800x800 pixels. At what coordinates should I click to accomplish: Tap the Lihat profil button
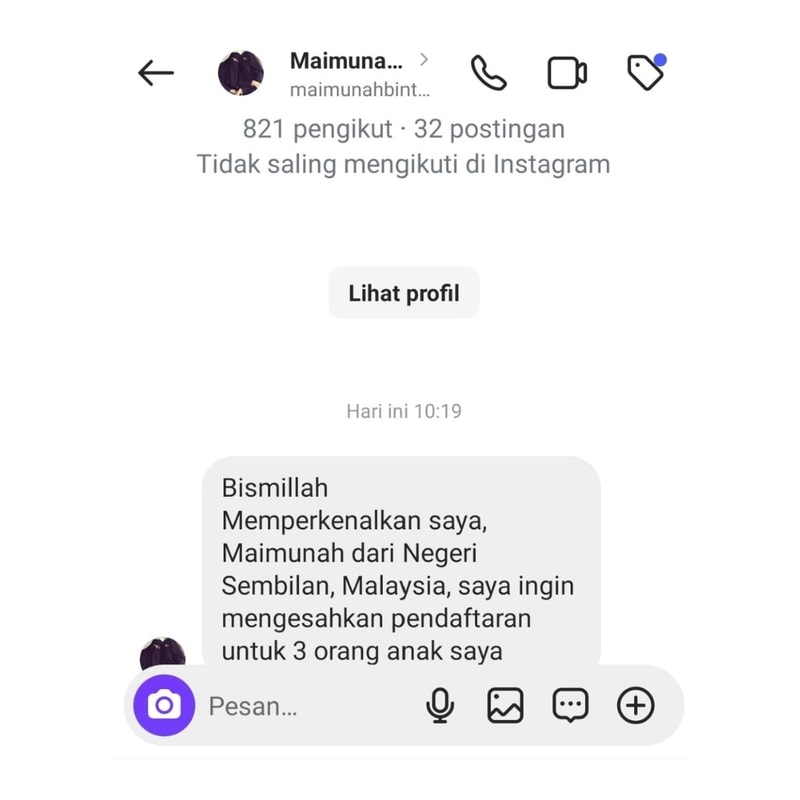click(403, 293)
